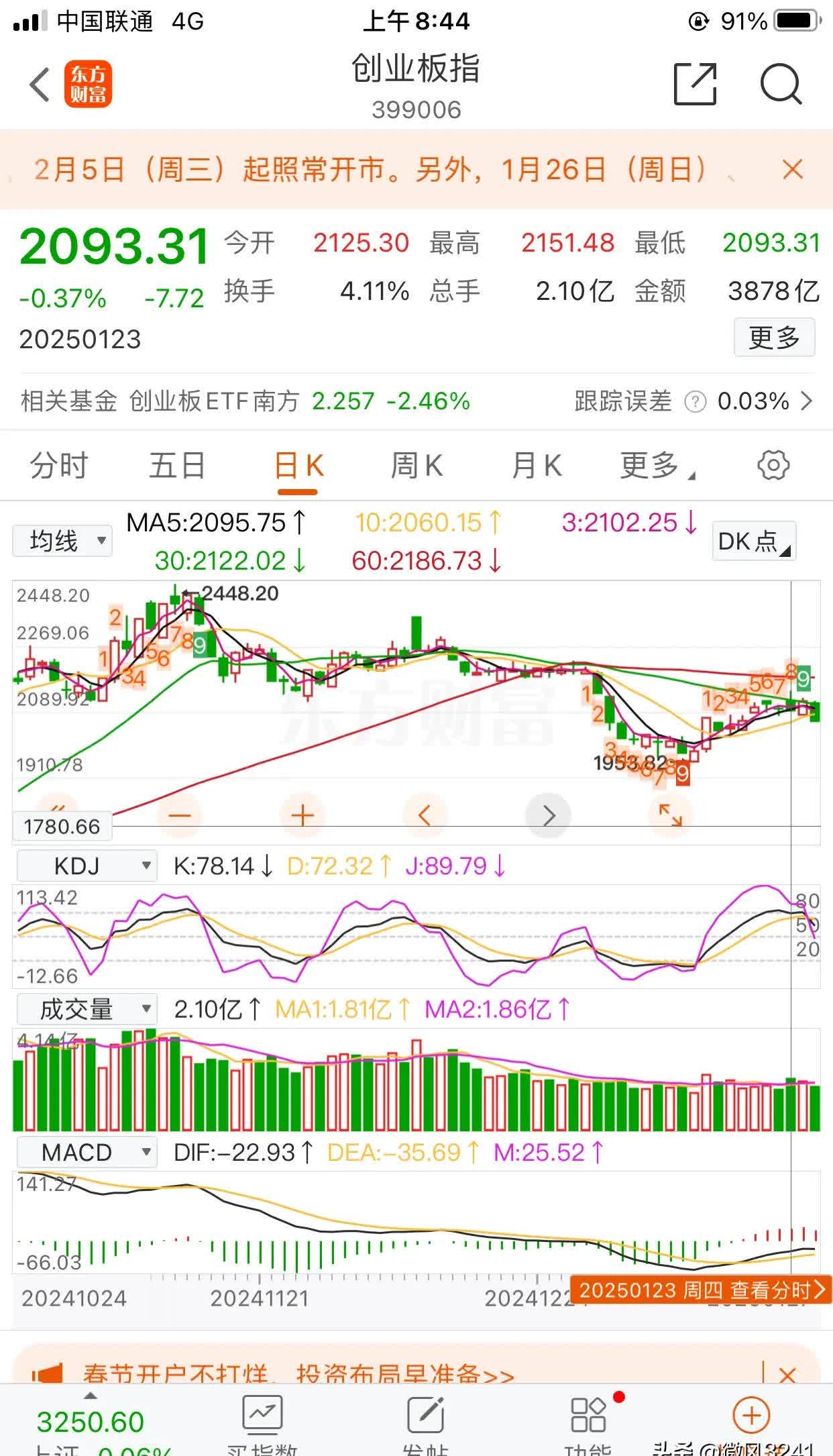Toggle the DK点 overlay on the chart
The width and height of the screenshot is (833, 1456).
(753, 540)
